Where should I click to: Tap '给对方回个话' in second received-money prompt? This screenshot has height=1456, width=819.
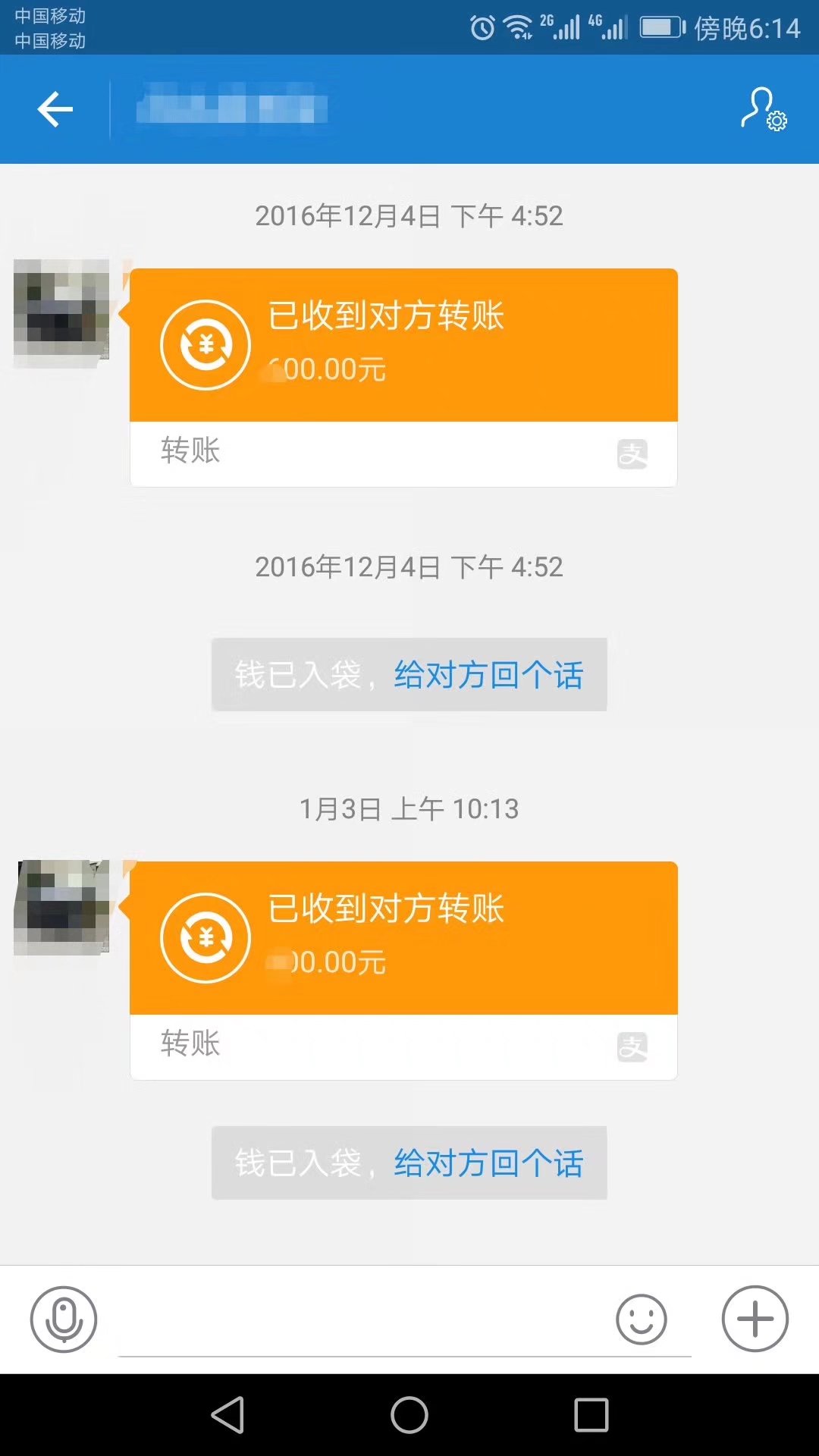coord(488,1163)
